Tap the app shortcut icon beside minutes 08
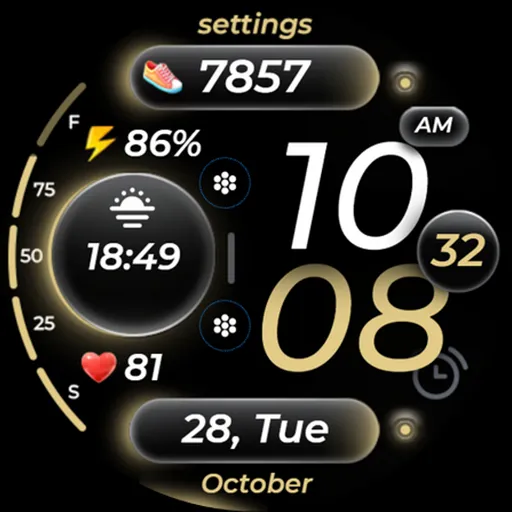The height and width of the screenshot is (512, 512). (225, 325)
